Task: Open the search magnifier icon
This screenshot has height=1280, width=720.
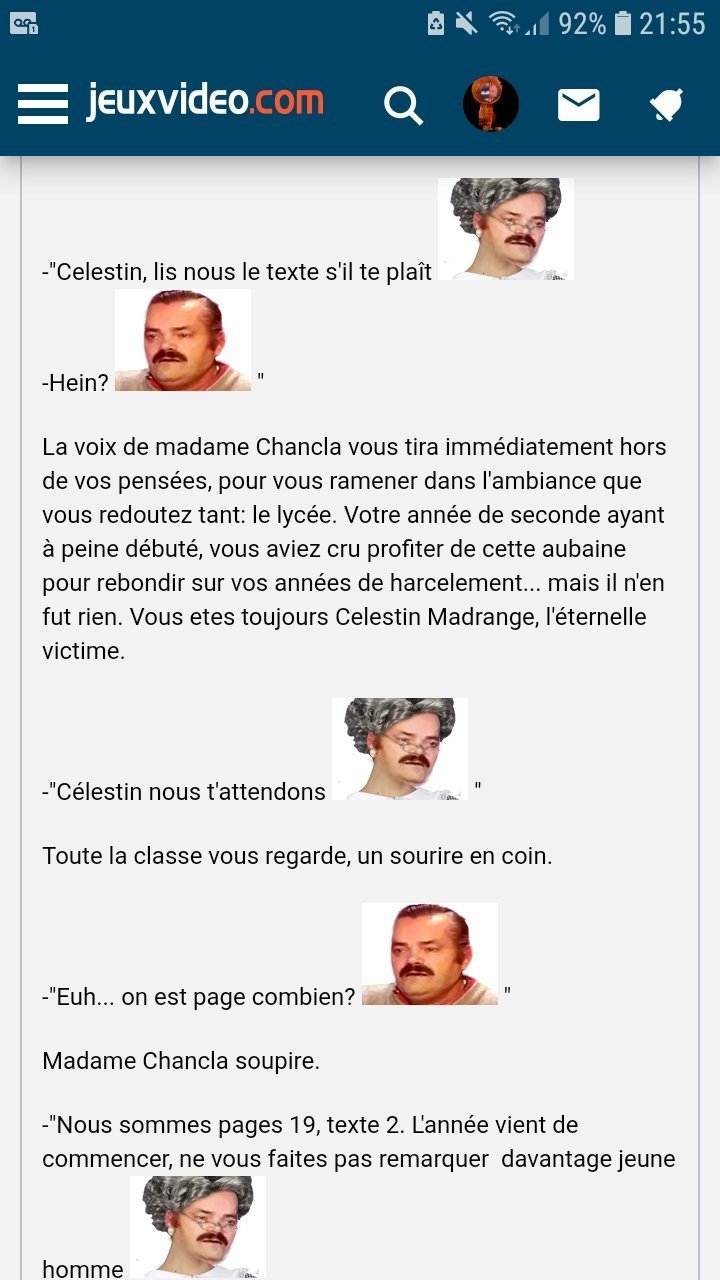Action: click(403, 104)
